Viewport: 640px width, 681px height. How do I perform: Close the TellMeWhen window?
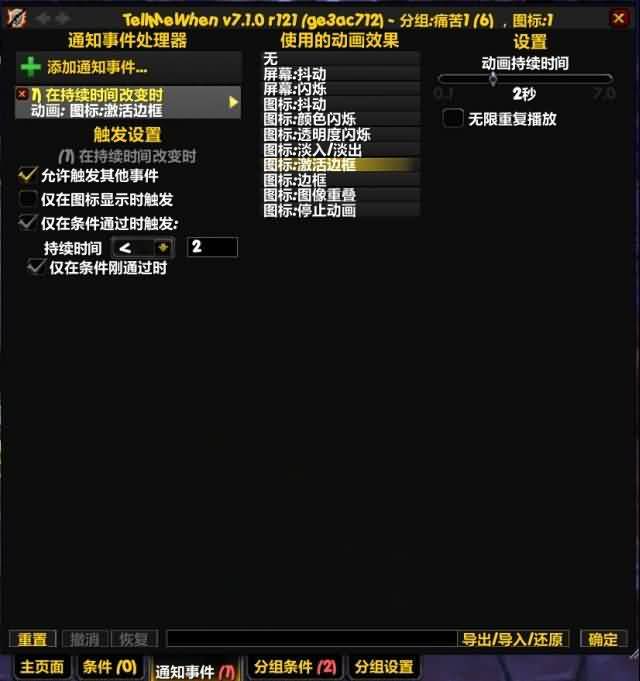[x=618, y=18]
